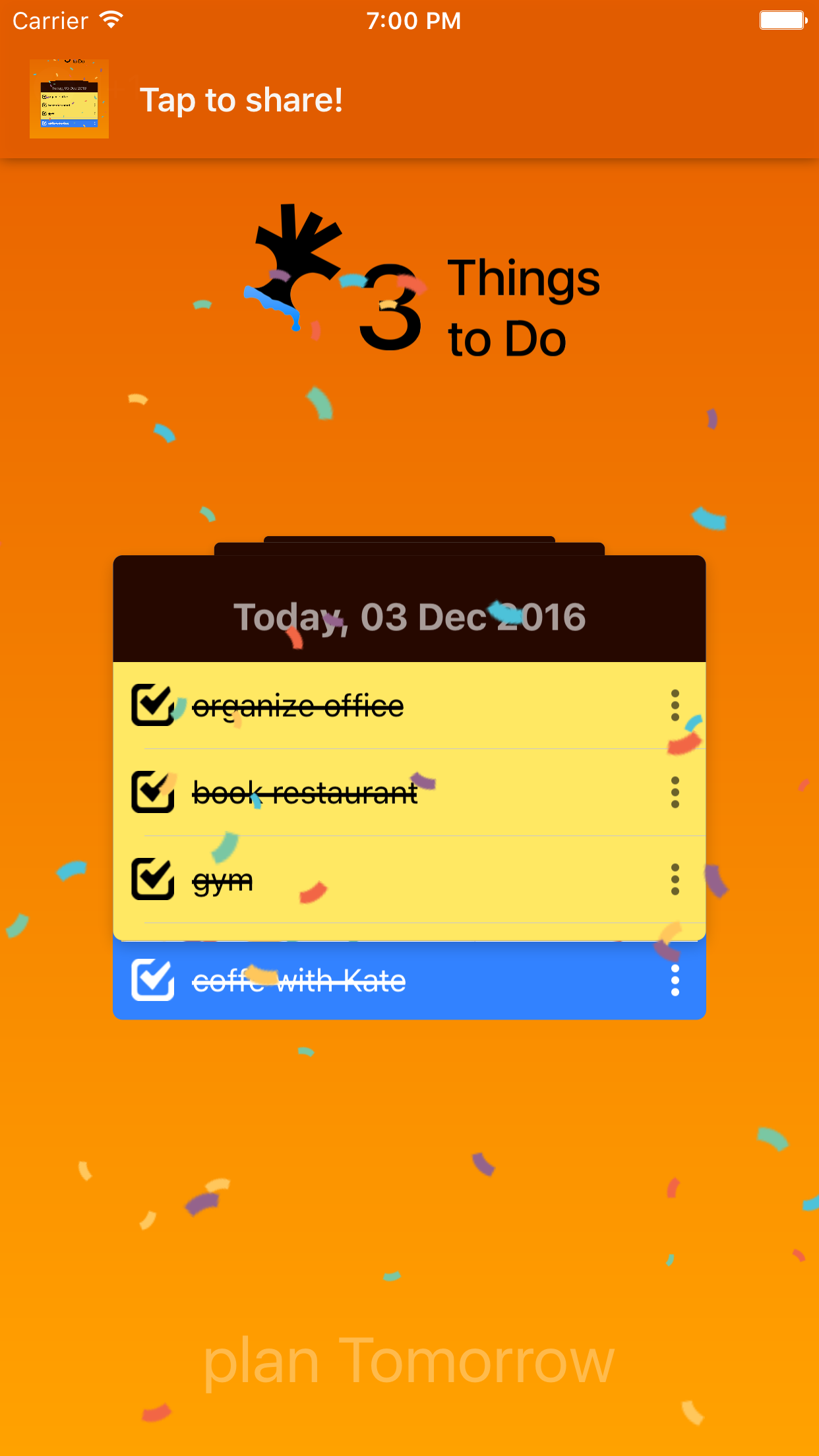
Task: Open overflow menu for coffe with Kate
Action: pyautogui.click(x=675, y=980)
